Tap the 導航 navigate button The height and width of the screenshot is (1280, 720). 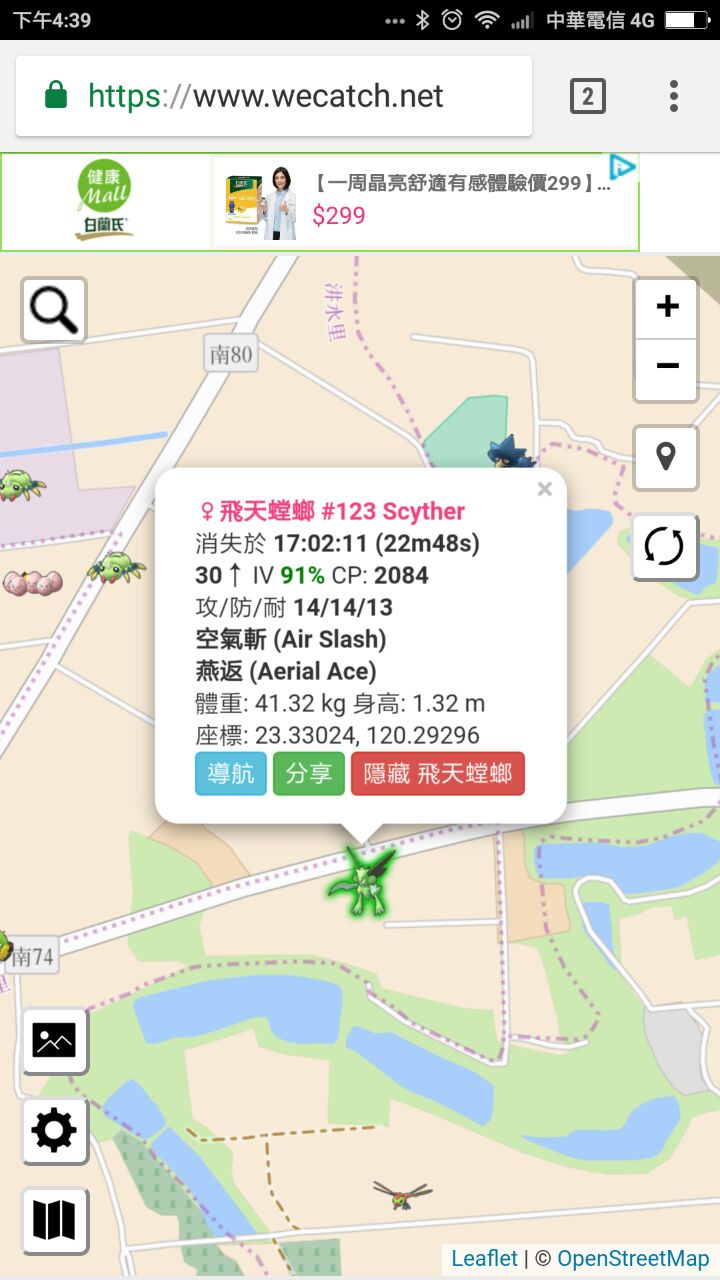231,774
